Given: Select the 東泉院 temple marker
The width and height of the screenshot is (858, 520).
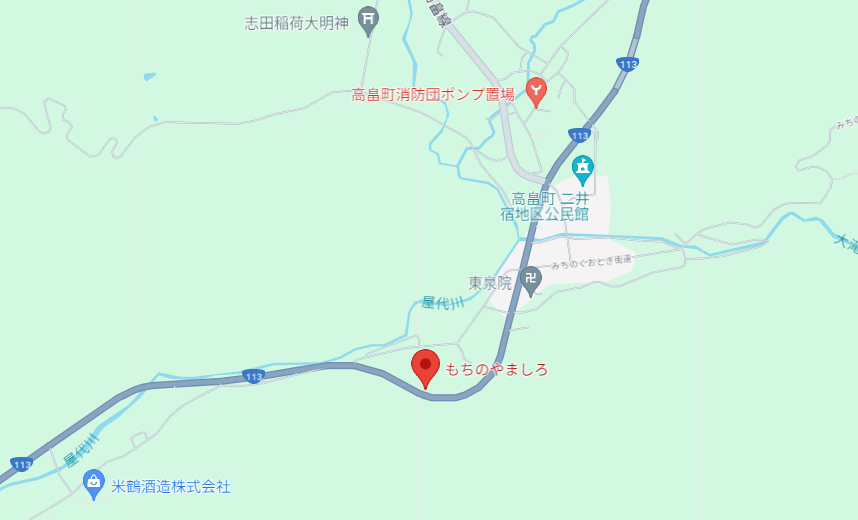Looking at the screenshot, I should pyautogui.click(x=530, y=281).
